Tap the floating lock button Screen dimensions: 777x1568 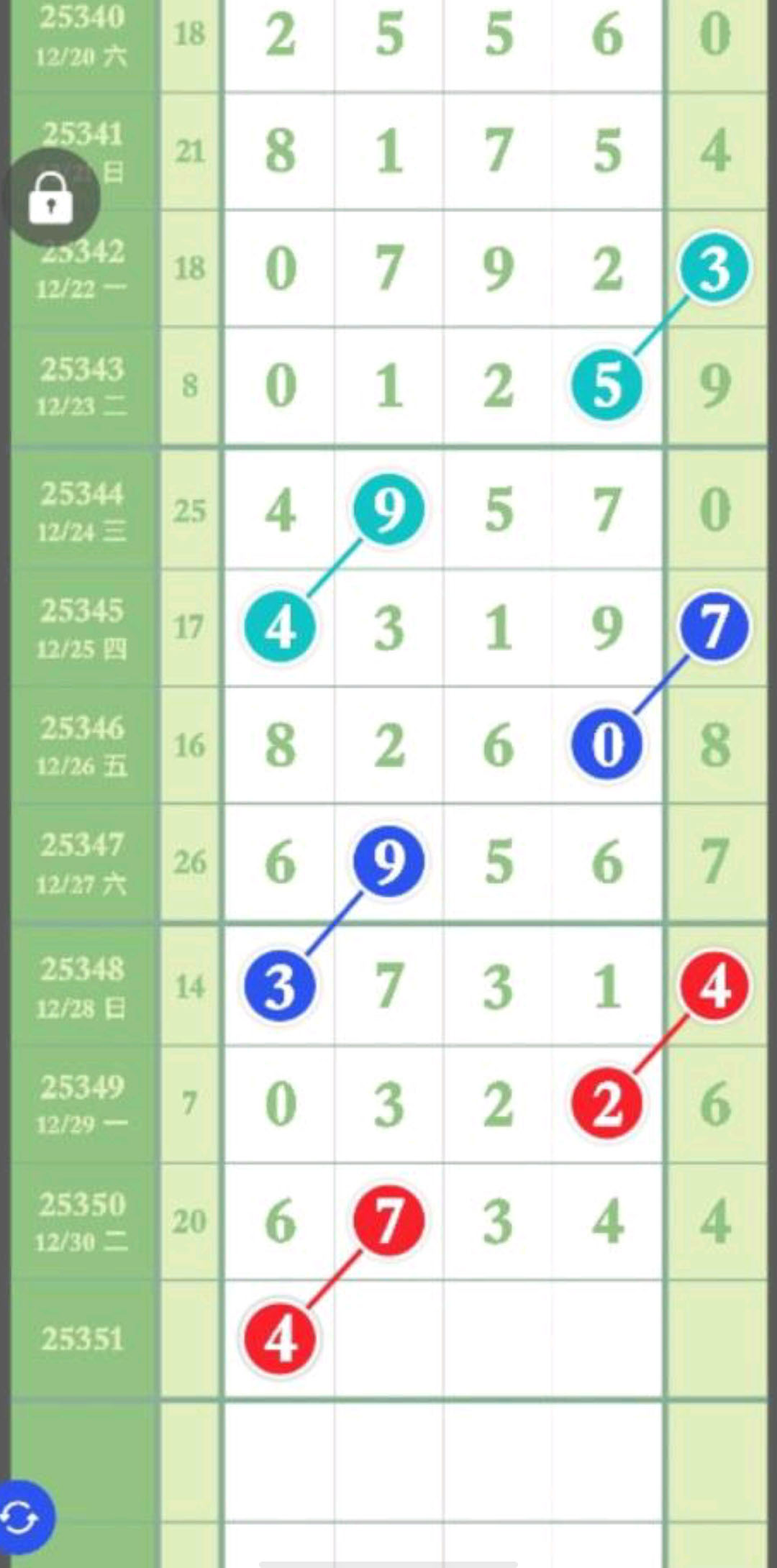tap(50, 198)
